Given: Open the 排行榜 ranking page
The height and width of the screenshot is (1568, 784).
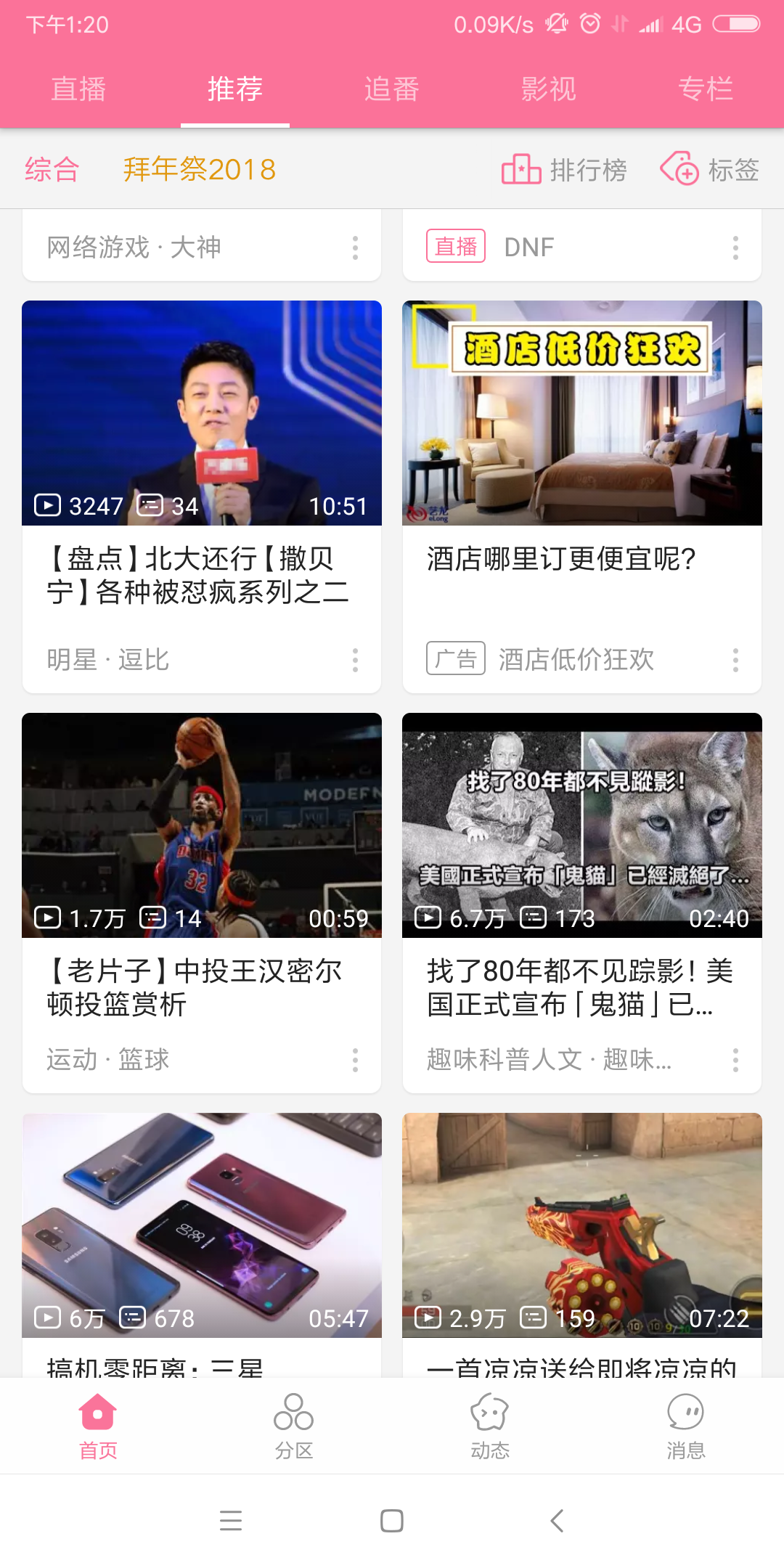Looking at the screenshot, I should click(x=564, y=170).
